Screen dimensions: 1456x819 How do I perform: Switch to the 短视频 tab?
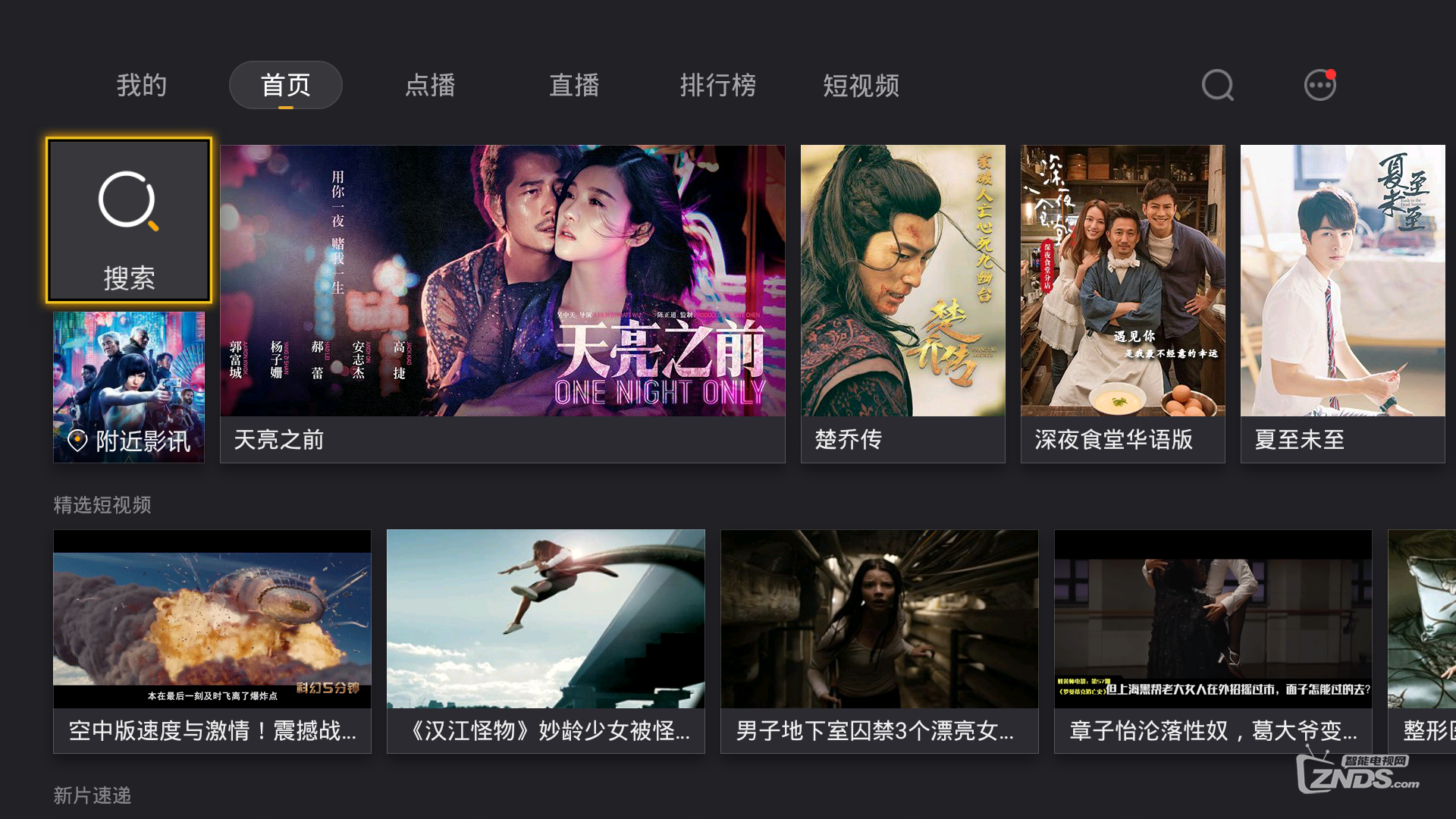point(861,85)
